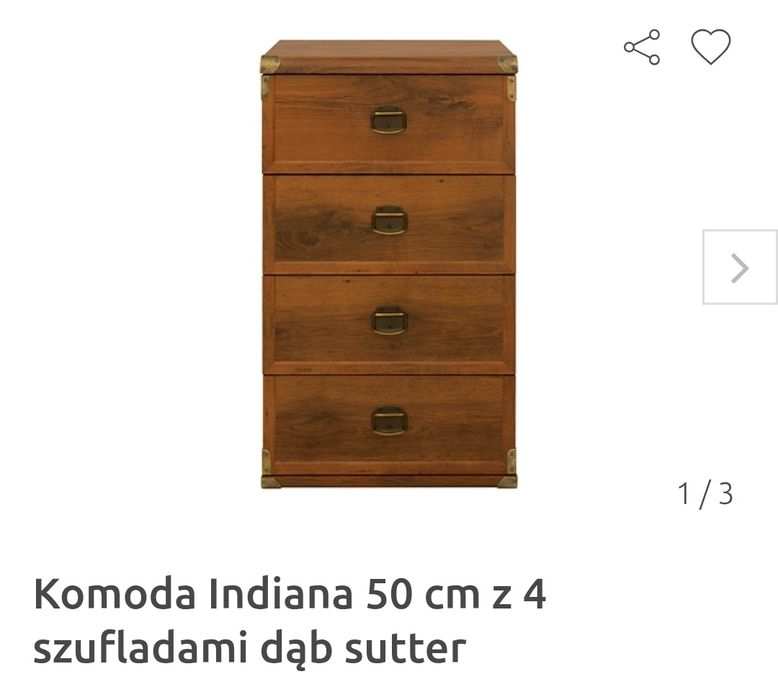Share this Komoda Indiana product

pyautogui.click(x=642, y=47)
